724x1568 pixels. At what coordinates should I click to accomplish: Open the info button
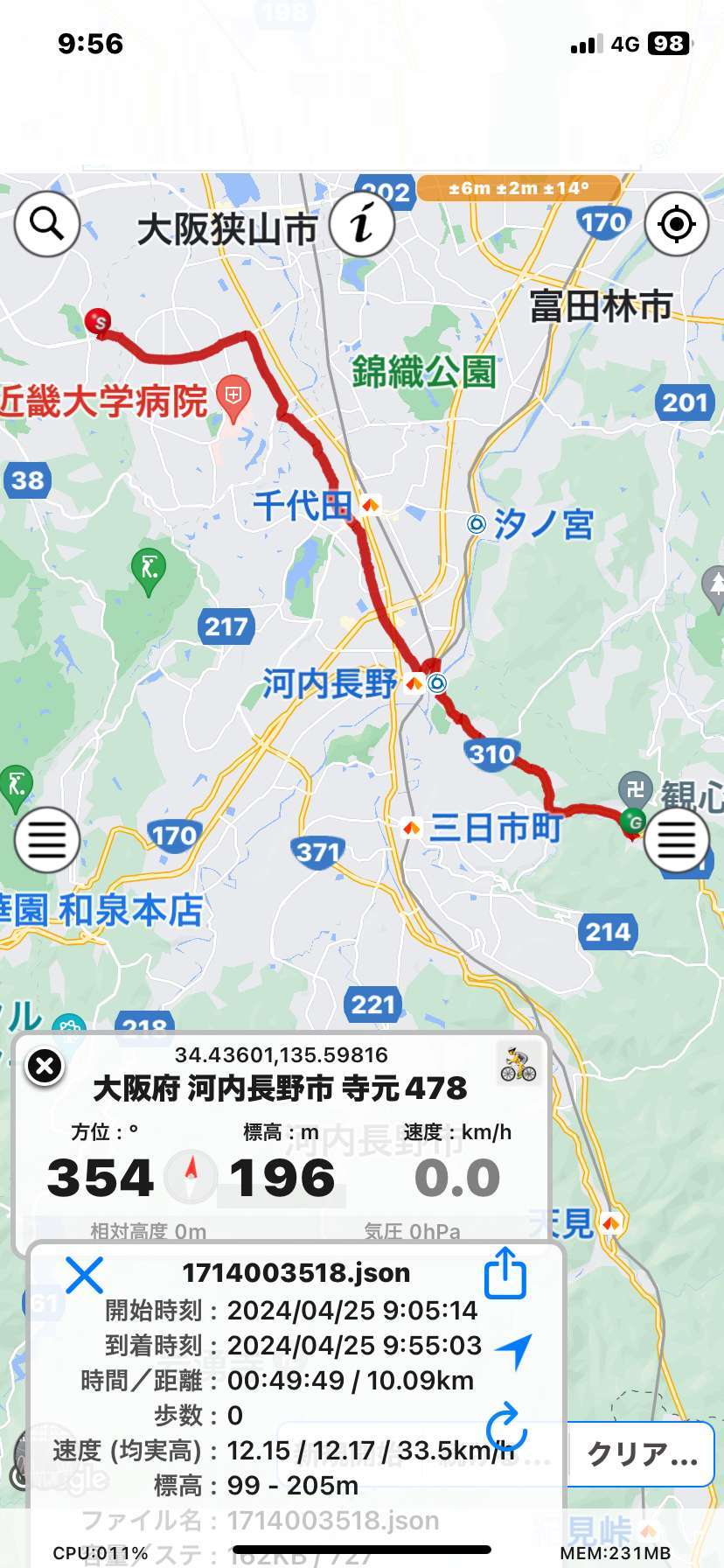(361, 224)
